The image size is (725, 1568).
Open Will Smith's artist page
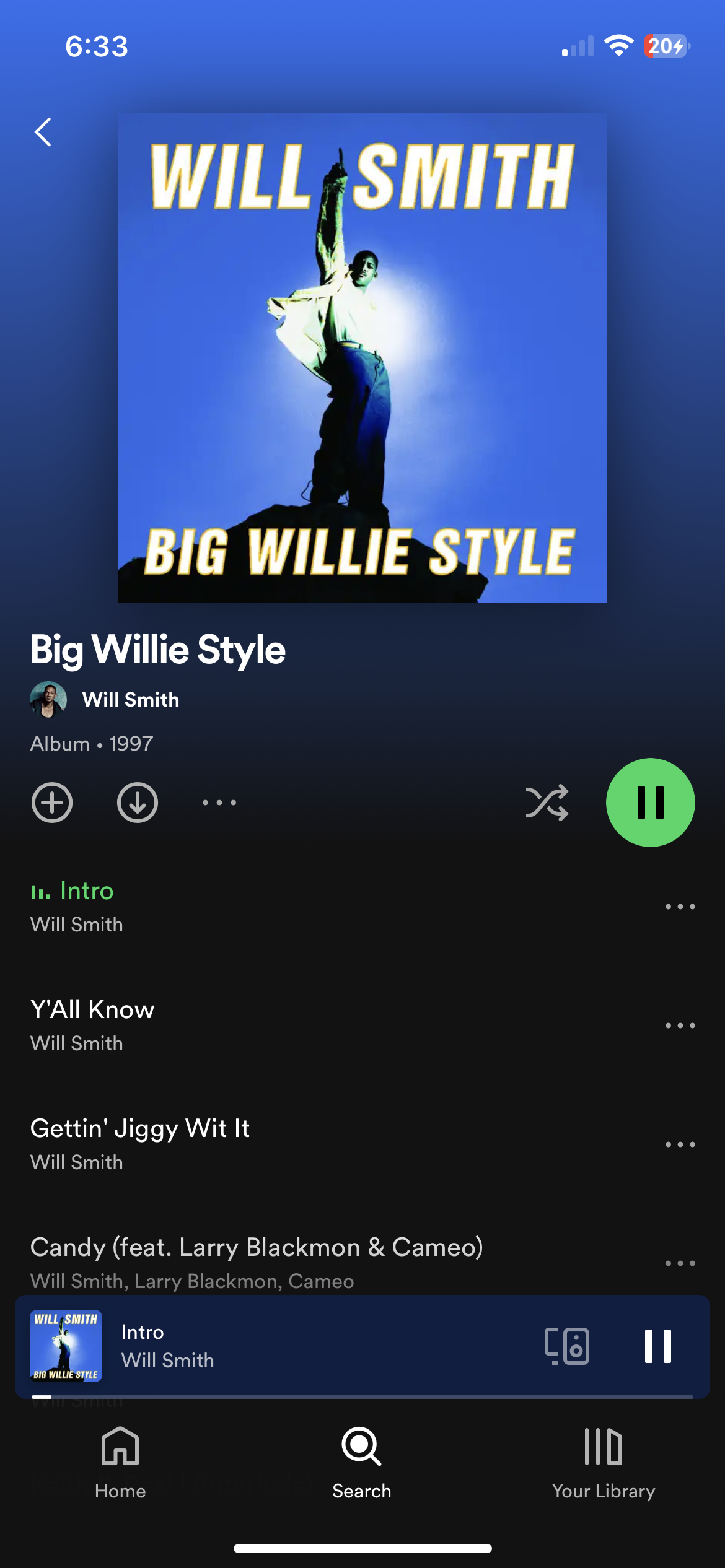click(130, 700)
